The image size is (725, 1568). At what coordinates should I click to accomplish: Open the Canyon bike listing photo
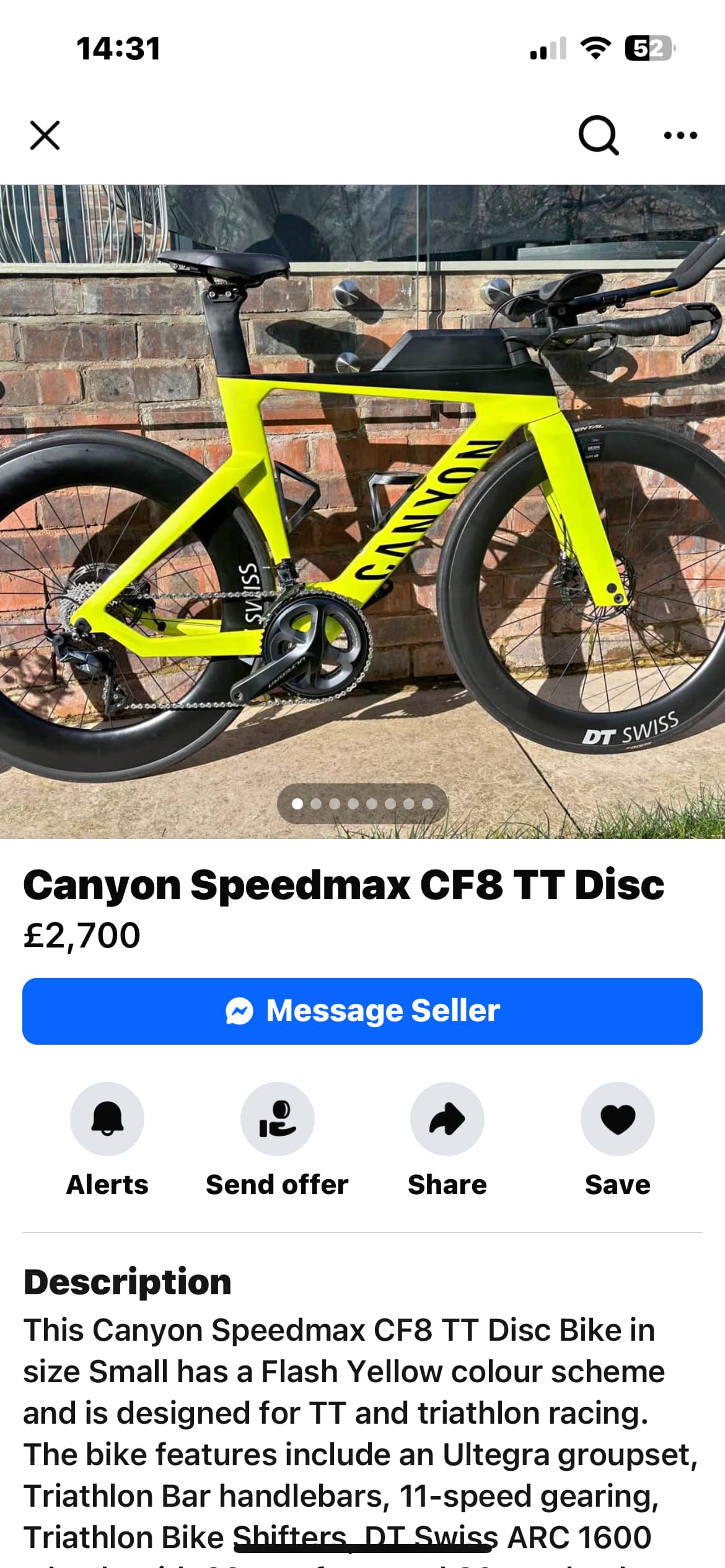point(362,511)
